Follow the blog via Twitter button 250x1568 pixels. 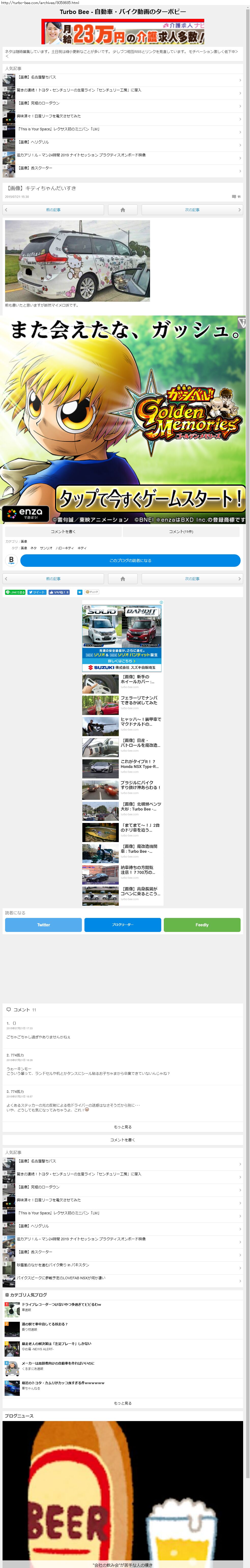pyautogui.click(x=43, y=925)
